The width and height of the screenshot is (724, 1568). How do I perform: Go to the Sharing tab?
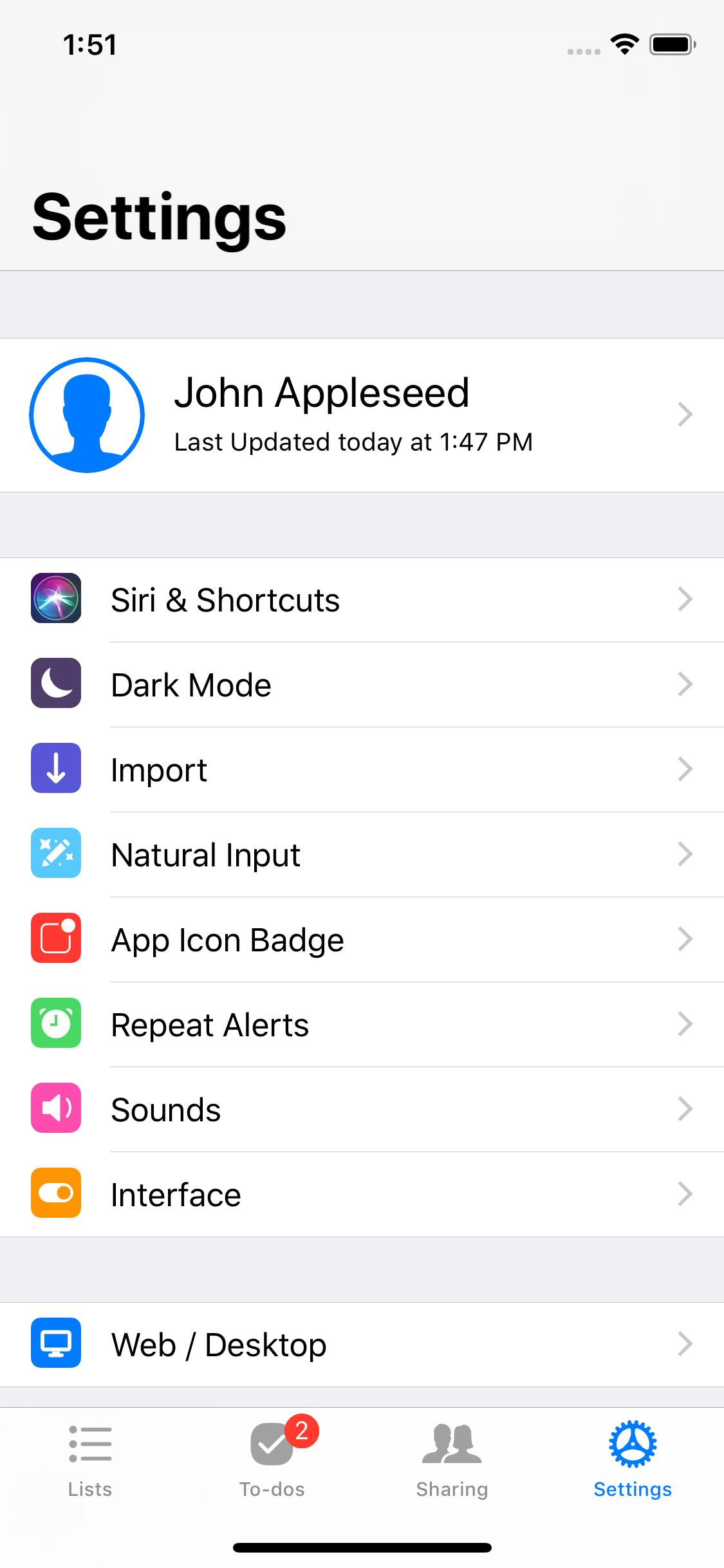pyautogui.click(x=452, y=1461)
